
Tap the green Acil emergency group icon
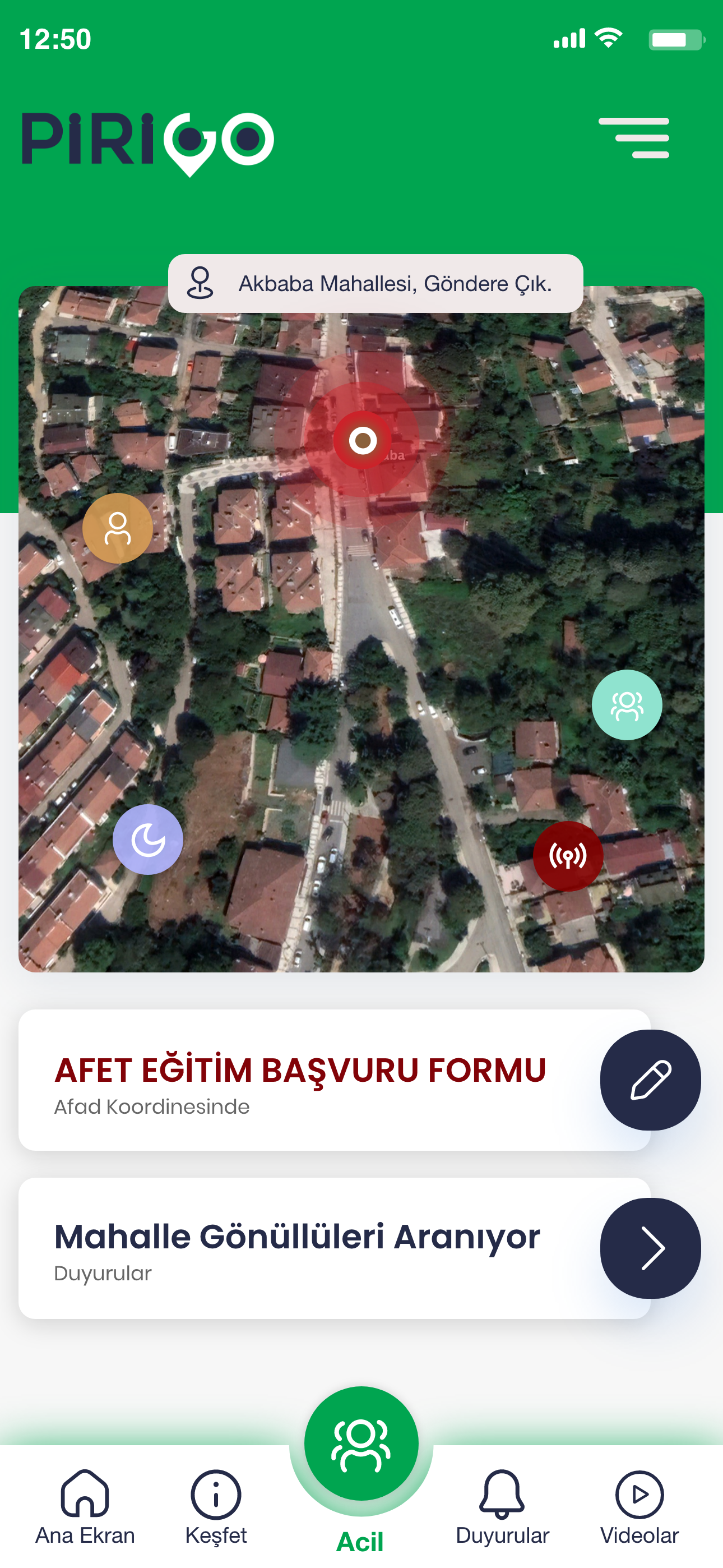[361, 1441]
